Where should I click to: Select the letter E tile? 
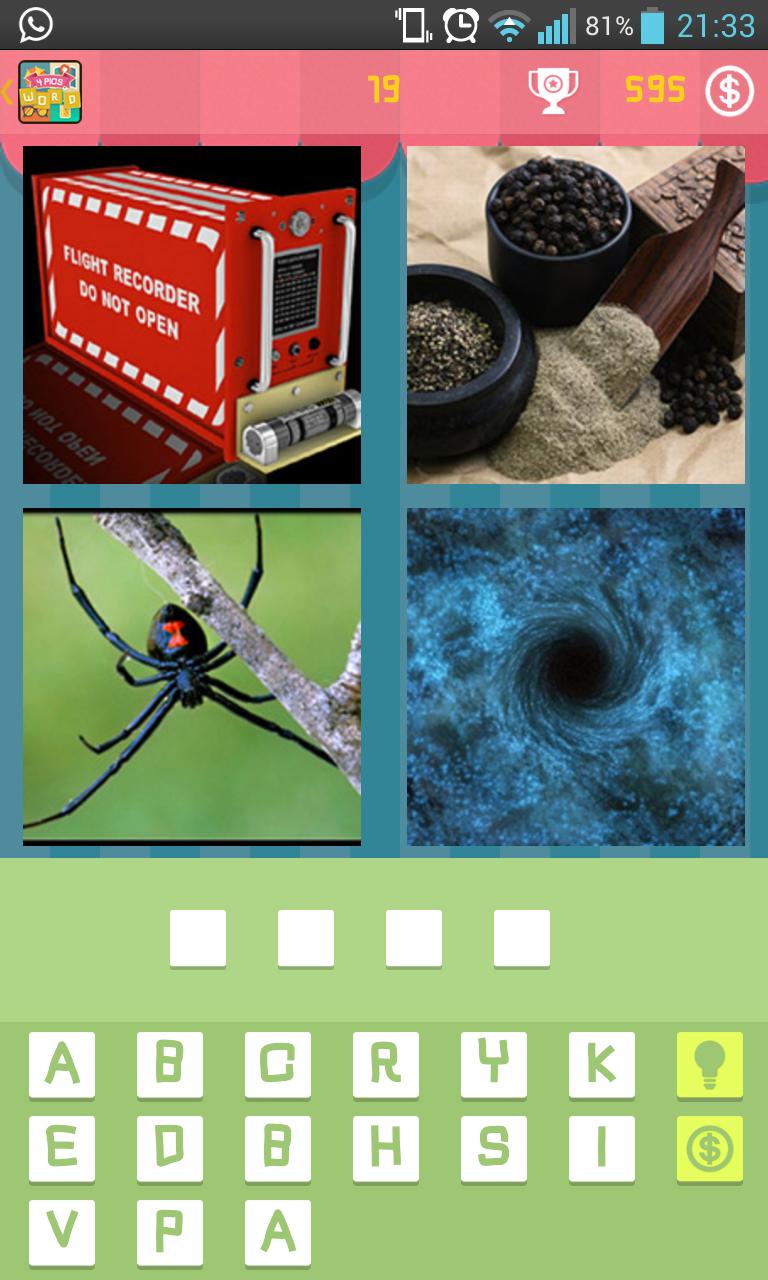[62, 1149]
